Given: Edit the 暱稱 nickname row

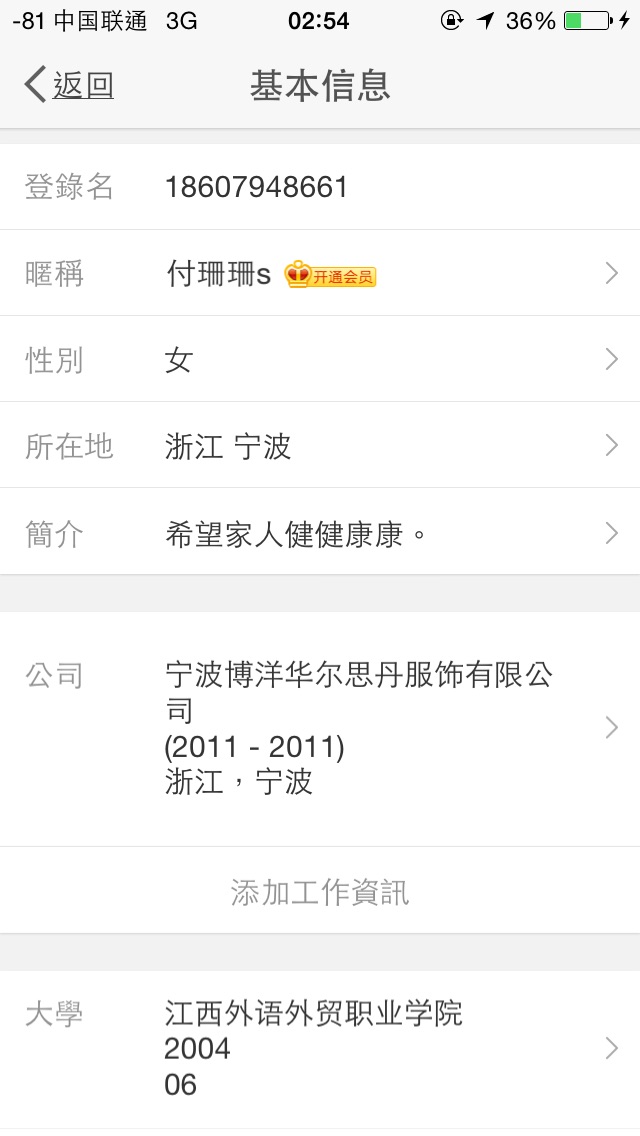Looking at the screenshot, I should (x=320, y=273).
